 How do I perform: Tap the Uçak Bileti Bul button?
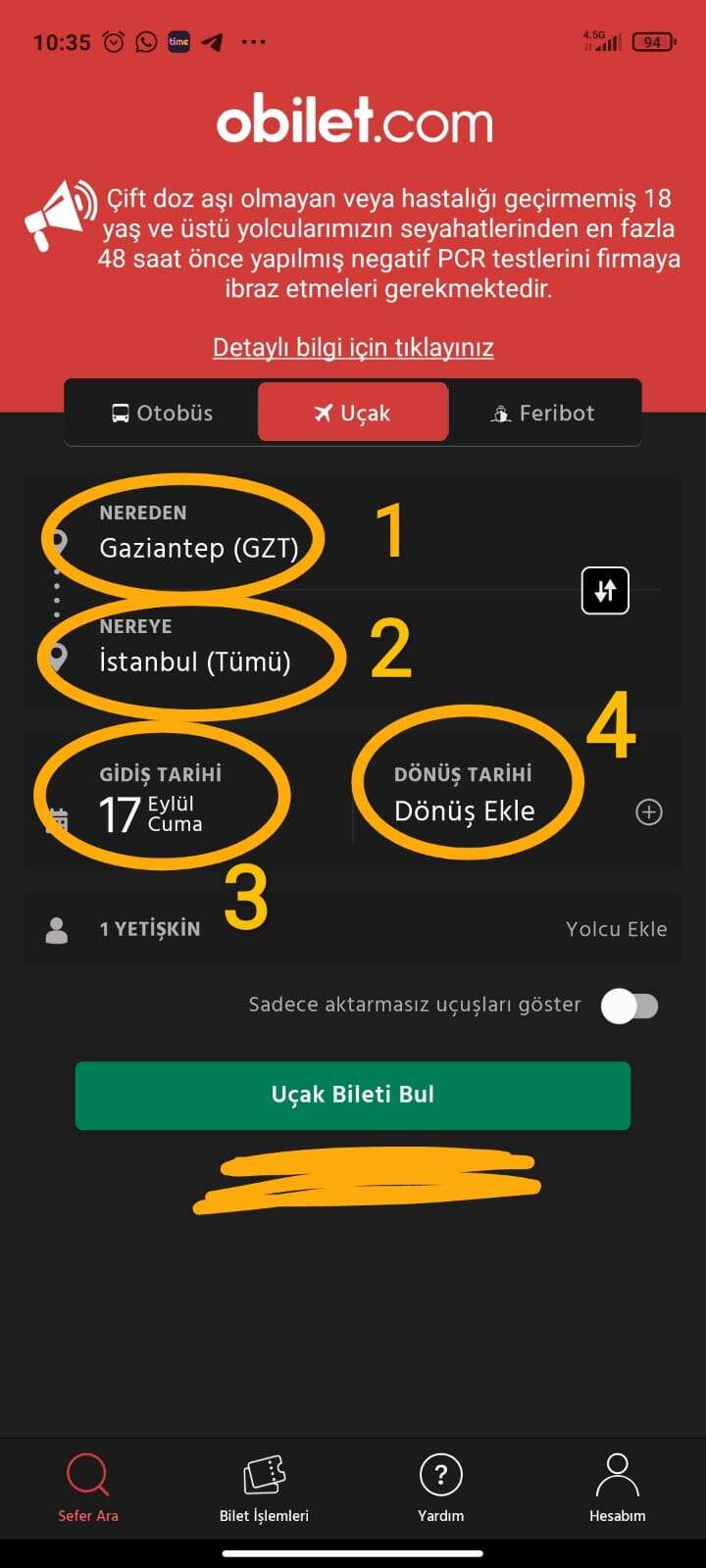(x=353, y=1096)
